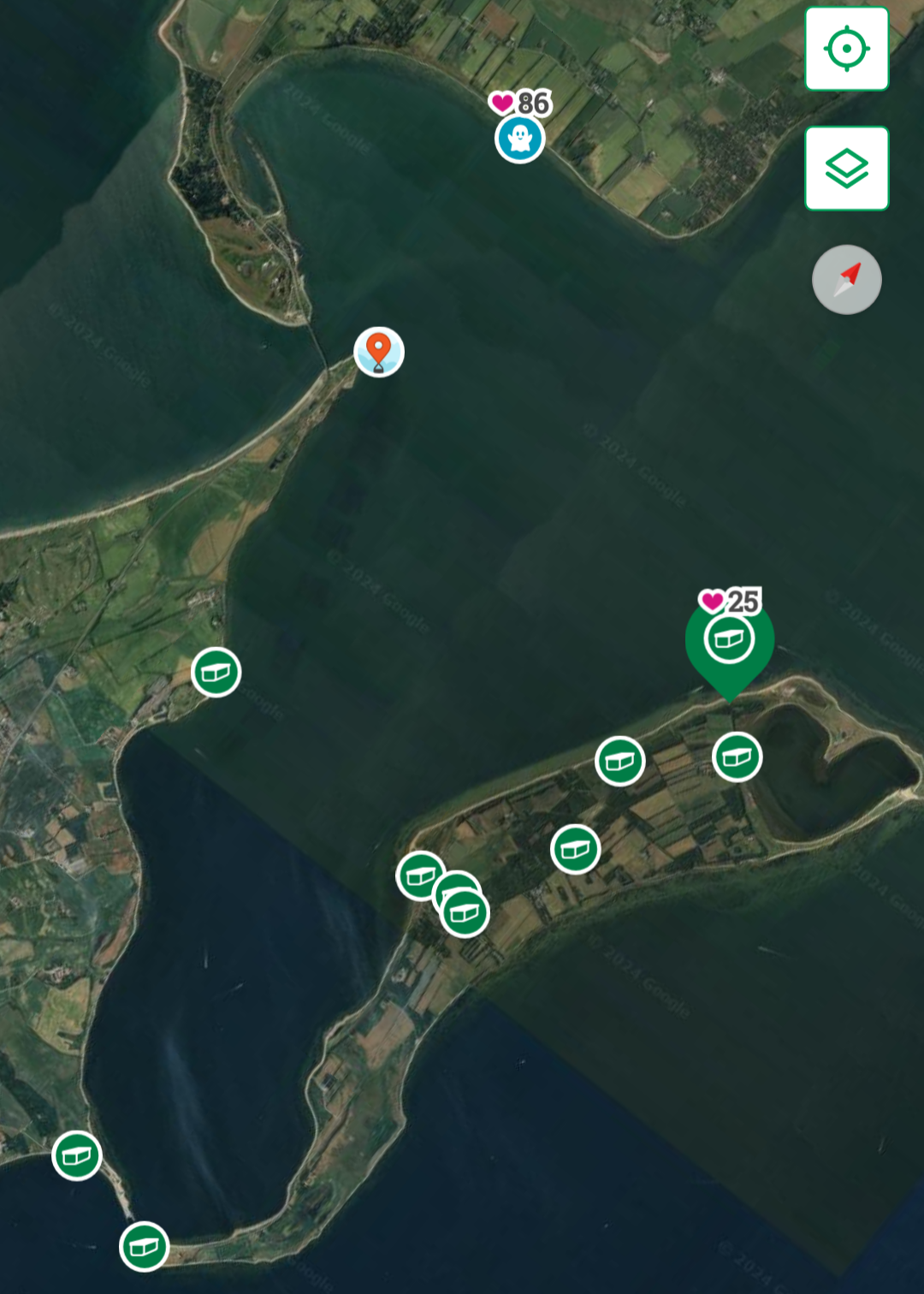
Task: Open the map layers selector
Action: 846,169
